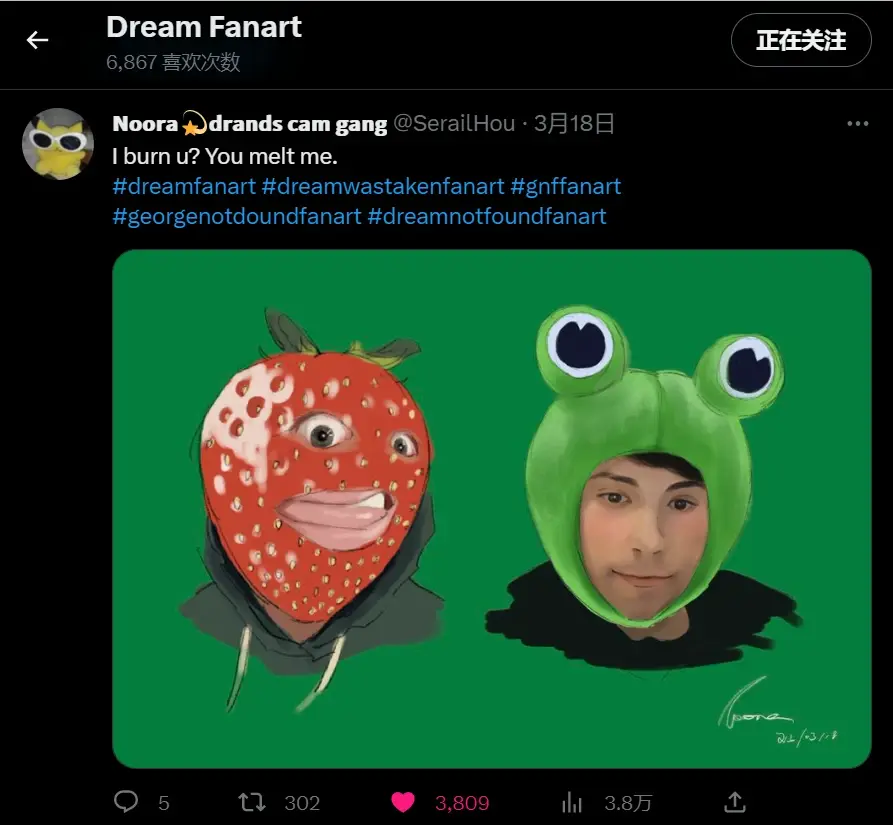Open the @SerailHou username link

454,124
